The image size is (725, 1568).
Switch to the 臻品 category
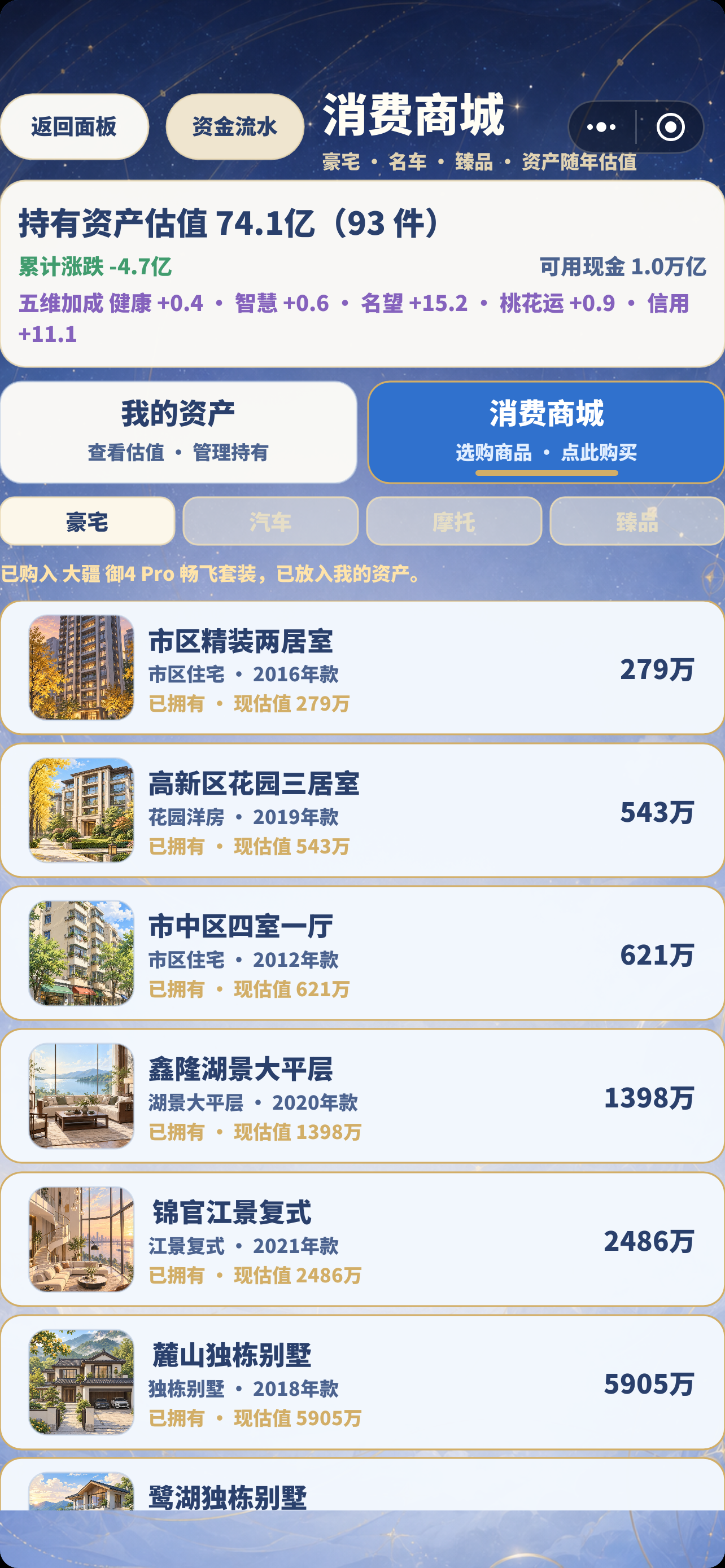click(x=637, y=521)
